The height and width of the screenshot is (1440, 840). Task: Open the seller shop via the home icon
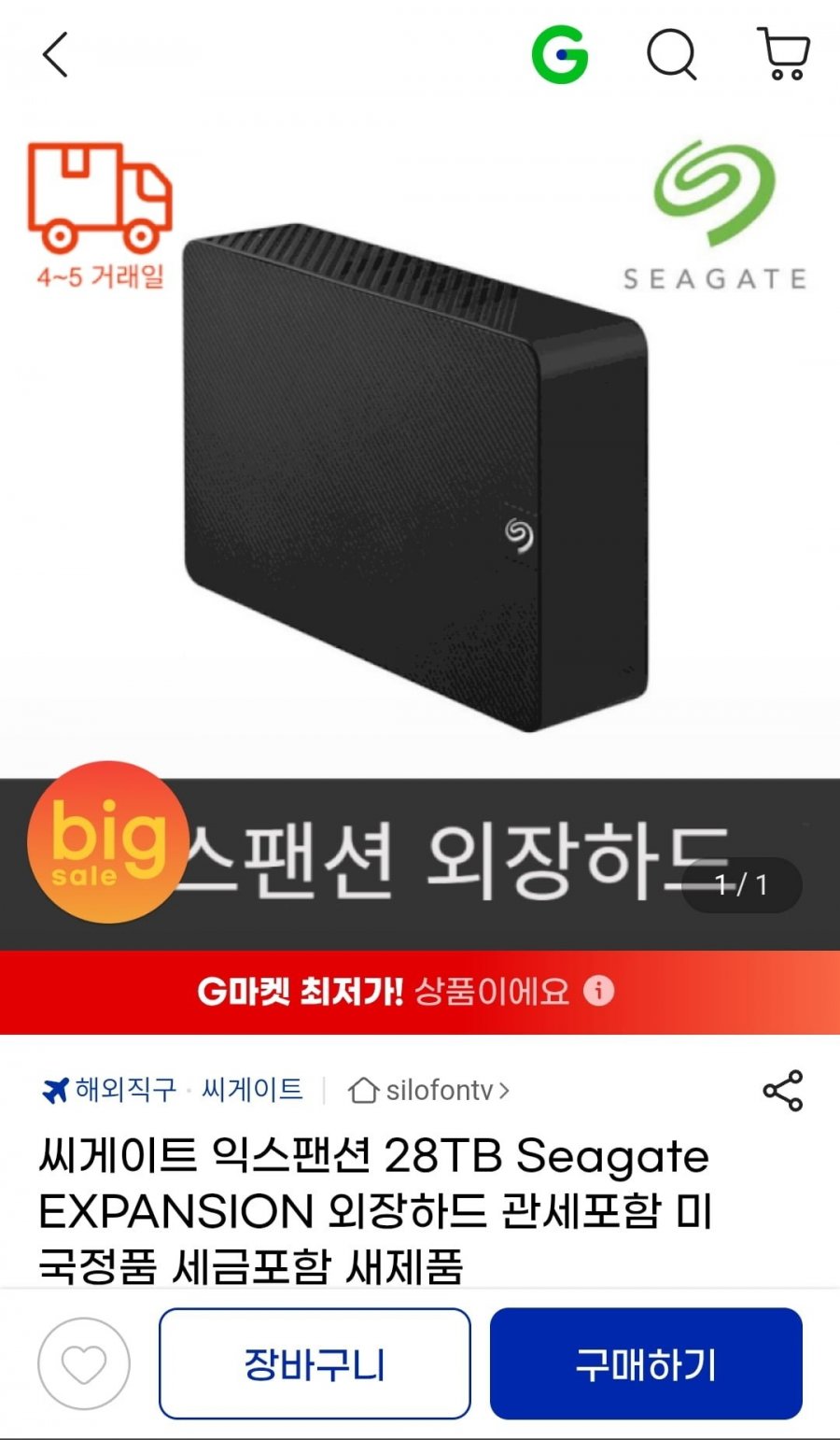click(363, 1089)
